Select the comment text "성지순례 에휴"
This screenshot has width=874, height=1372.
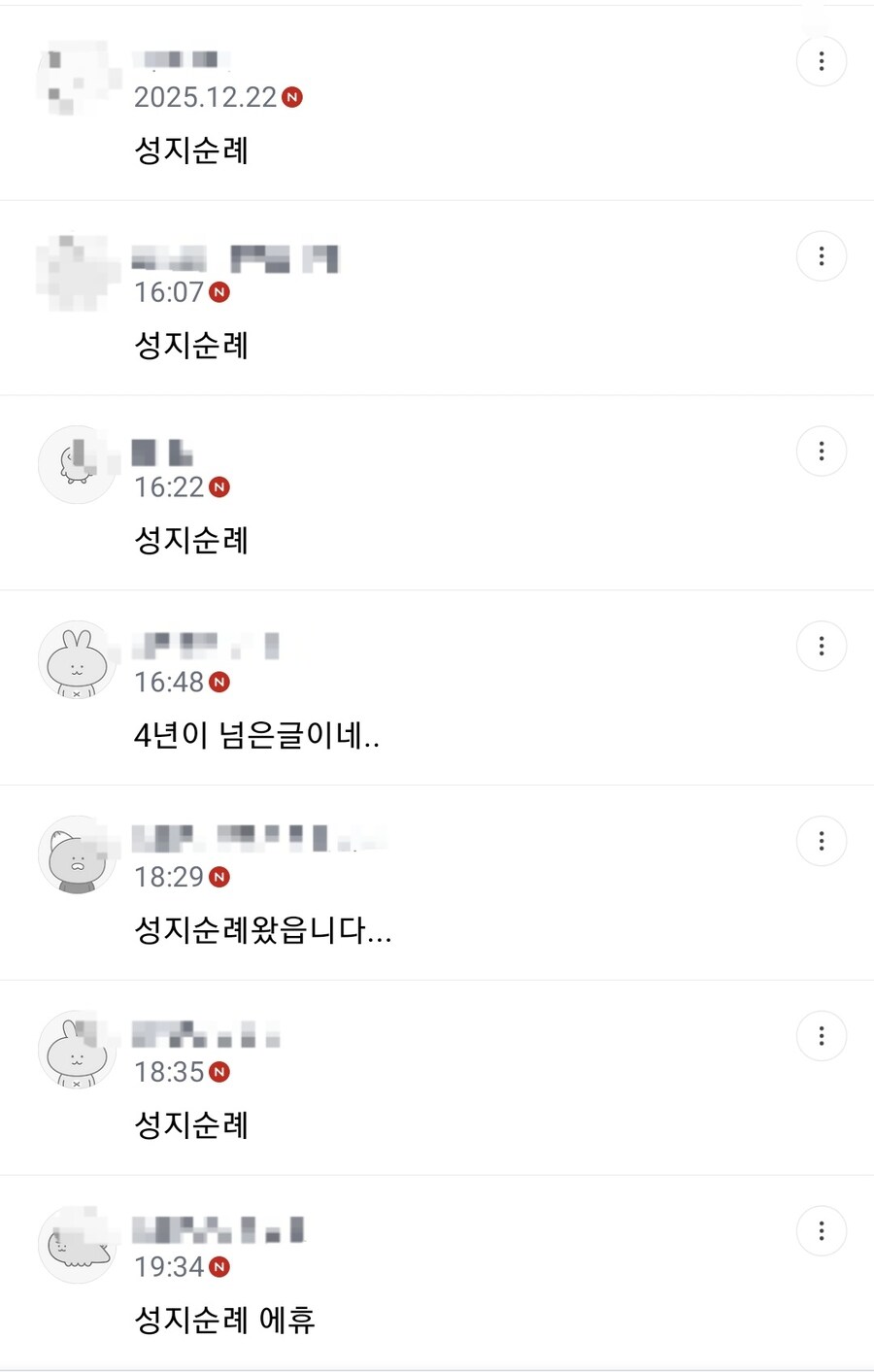click(221, 1321)
